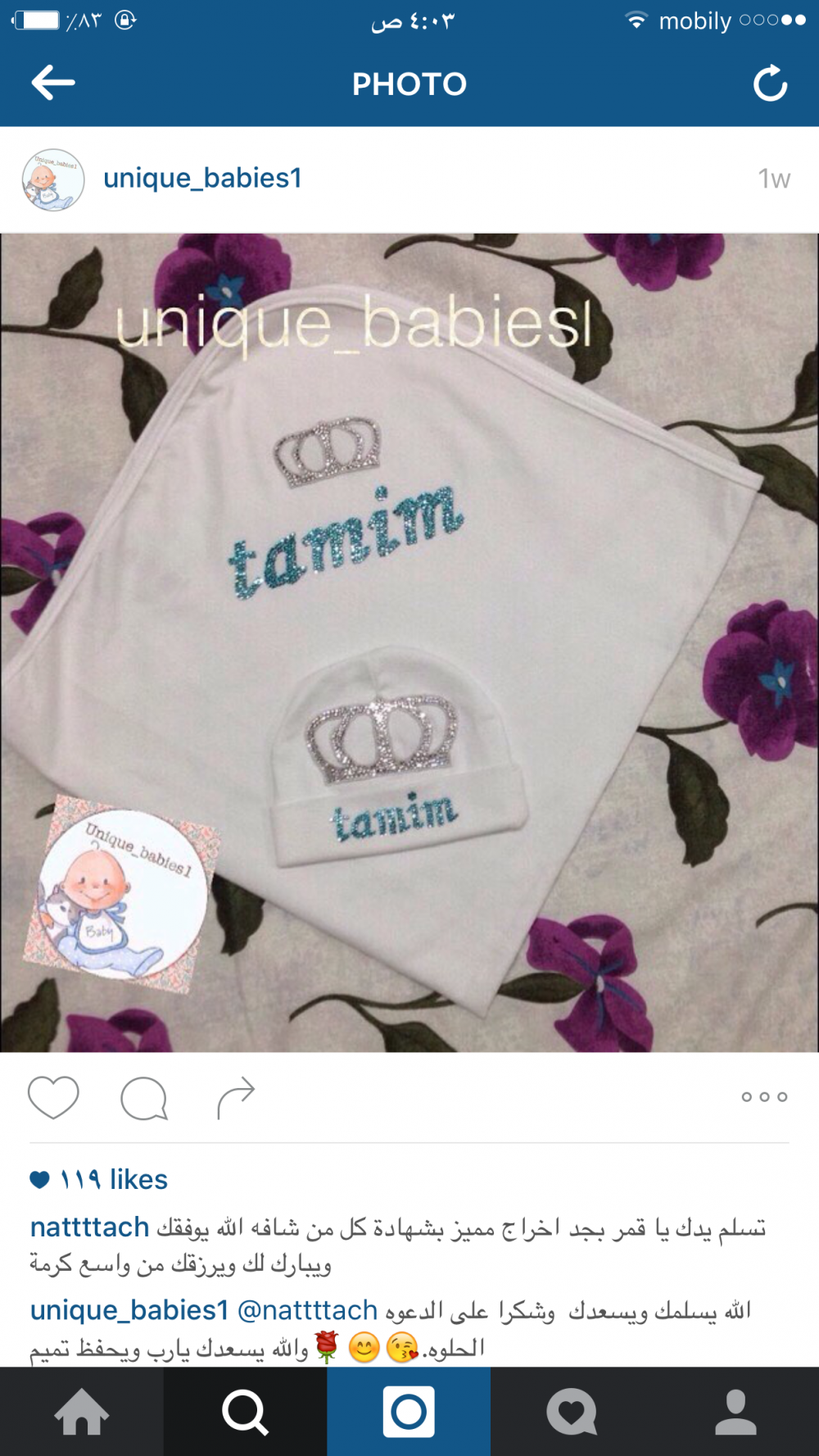Switch to the Home tab
This screenshot has width=819, height=1456.
coord(82,1412)
